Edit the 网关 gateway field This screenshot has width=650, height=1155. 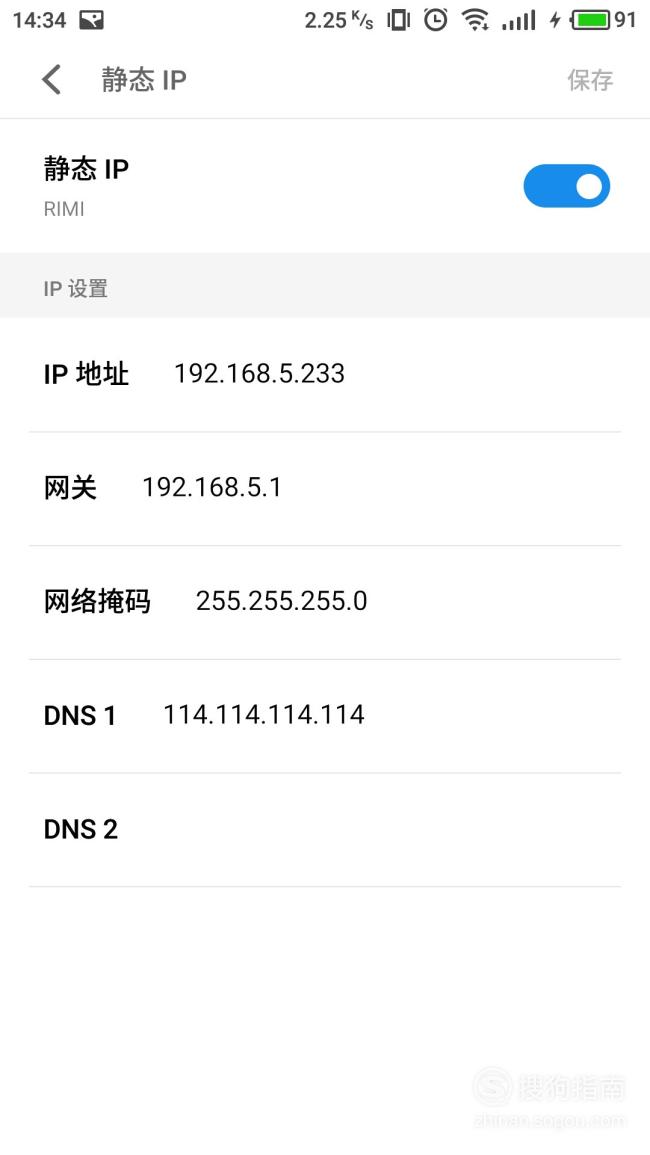coord(325,488)
